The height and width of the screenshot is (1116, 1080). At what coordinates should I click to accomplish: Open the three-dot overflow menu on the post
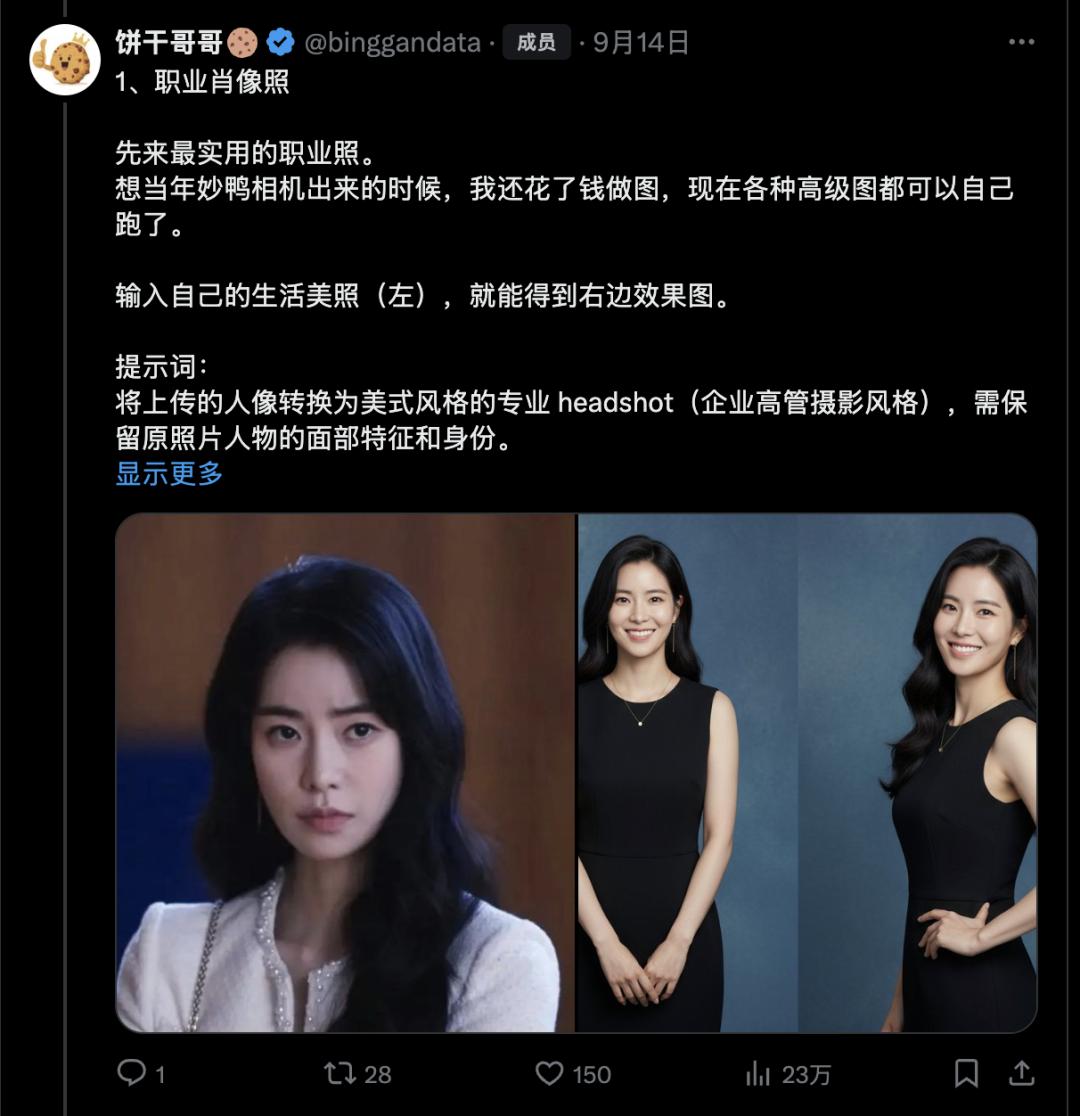coord(1021,42)
